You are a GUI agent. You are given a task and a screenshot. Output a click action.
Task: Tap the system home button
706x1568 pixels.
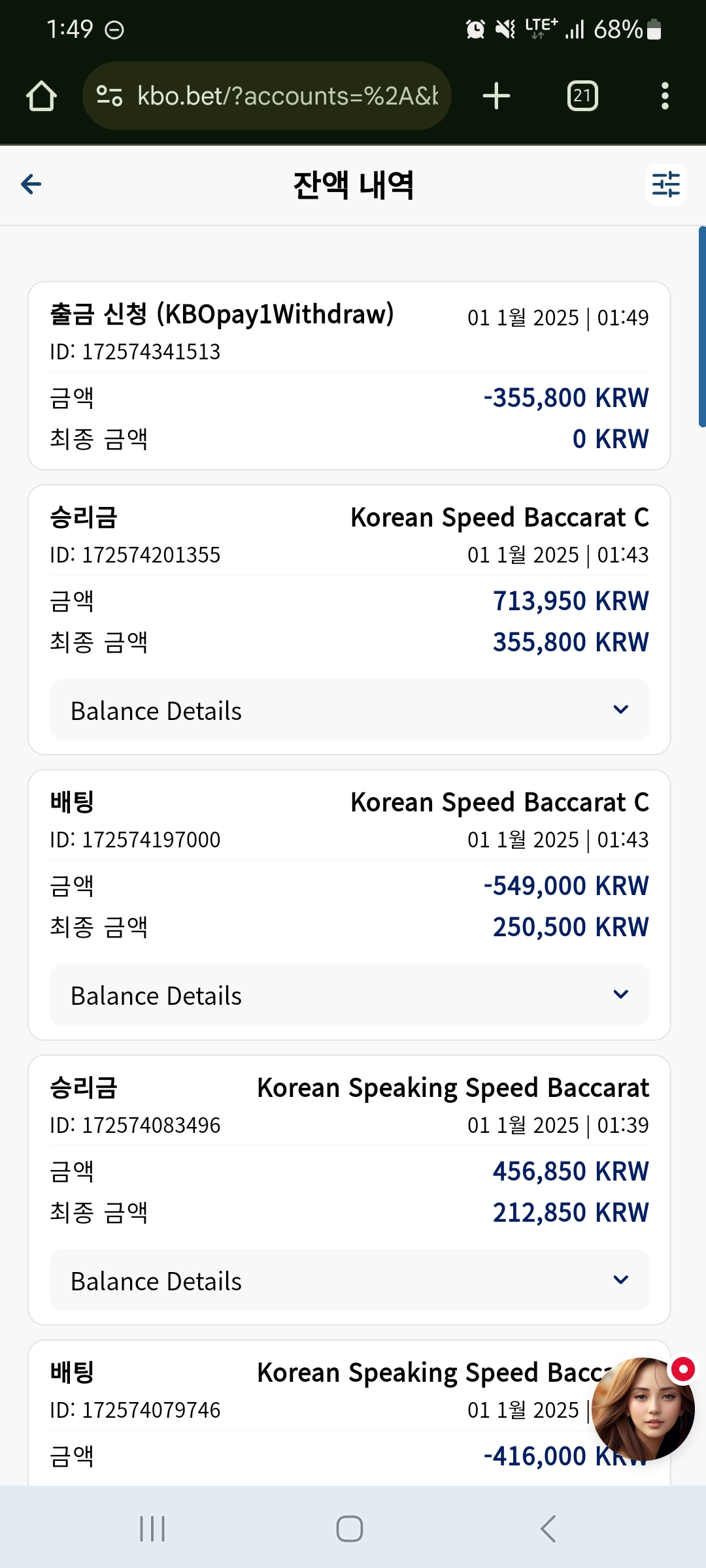[x=350, y=1529]
